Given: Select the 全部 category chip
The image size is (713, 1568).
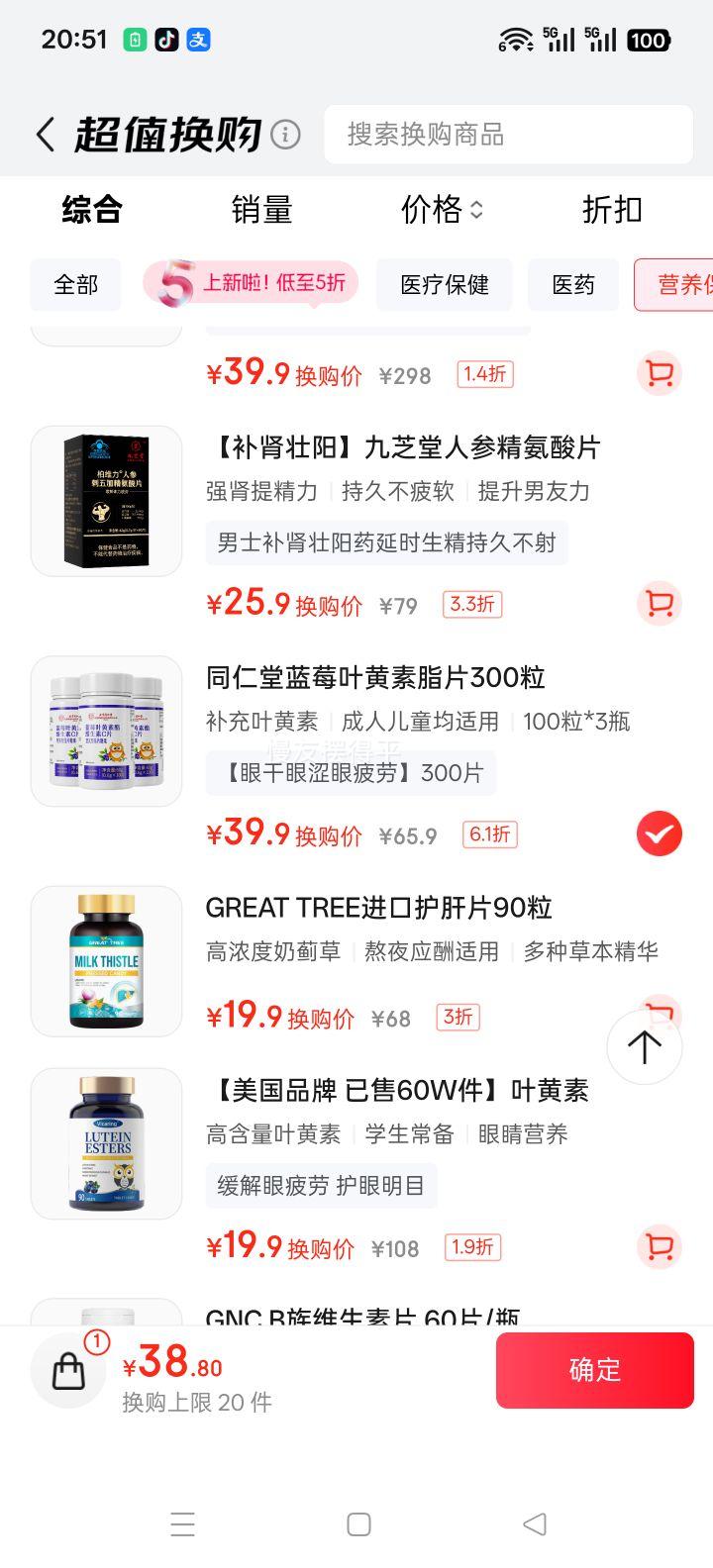Looking at the screenshot, I should 75,285.
